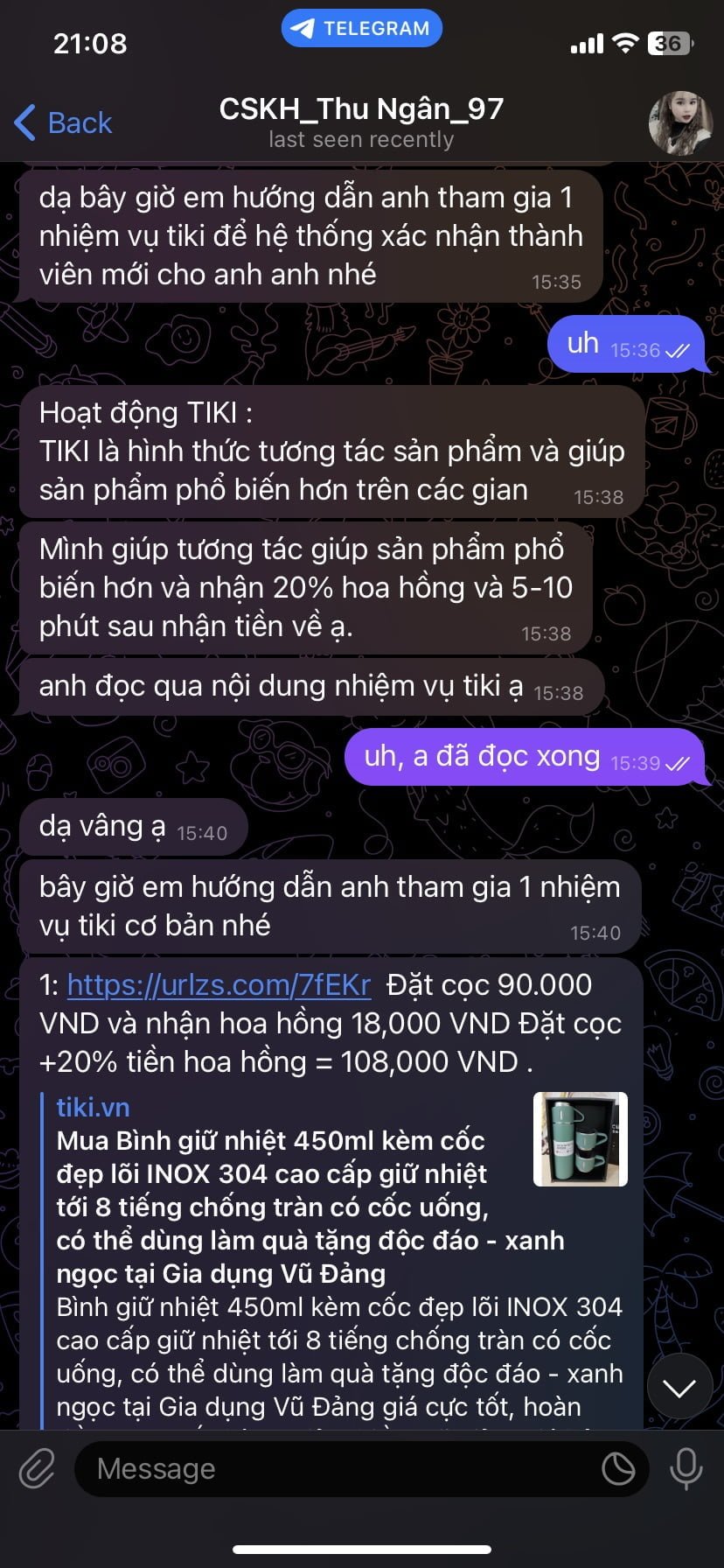Image resolution: width=724 pixels, height=1568 pixels.
Task: Go back to the chat list
Action: click(64, 123)
